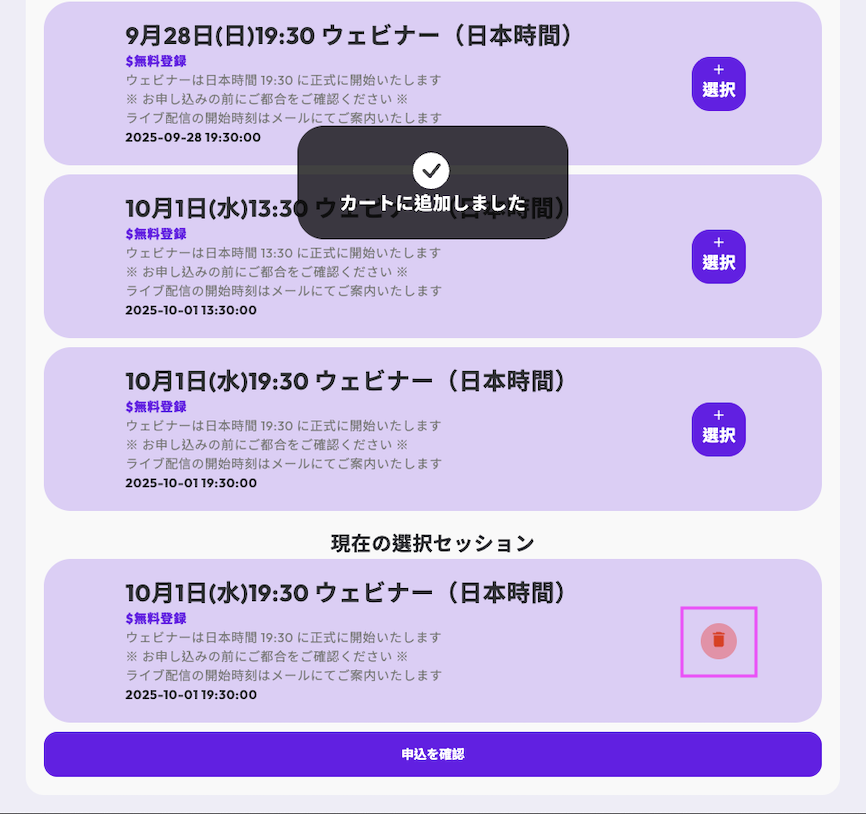Remove the selected session with the trash icon
Screen dimensions: 866x814
tap(718, 641)
